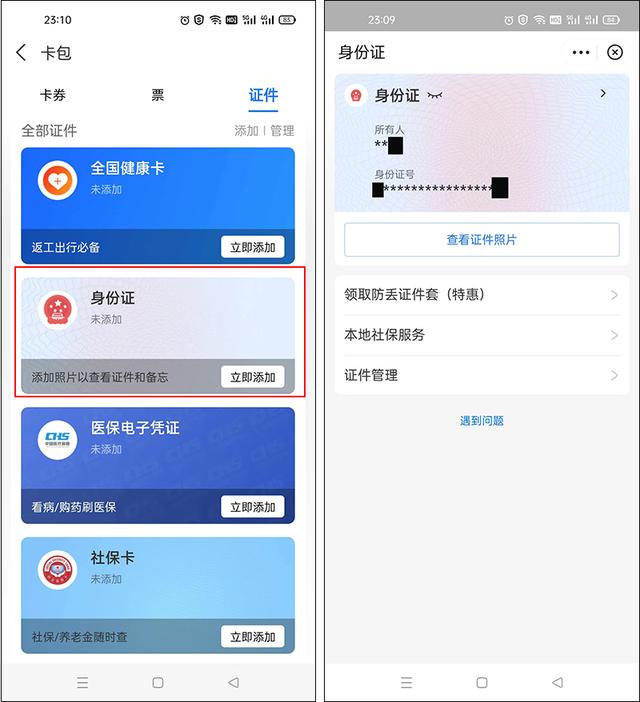This screenshot has height=702, width=640.
Task: Close the 身份证 mini program
Action: tap(615, 53)
